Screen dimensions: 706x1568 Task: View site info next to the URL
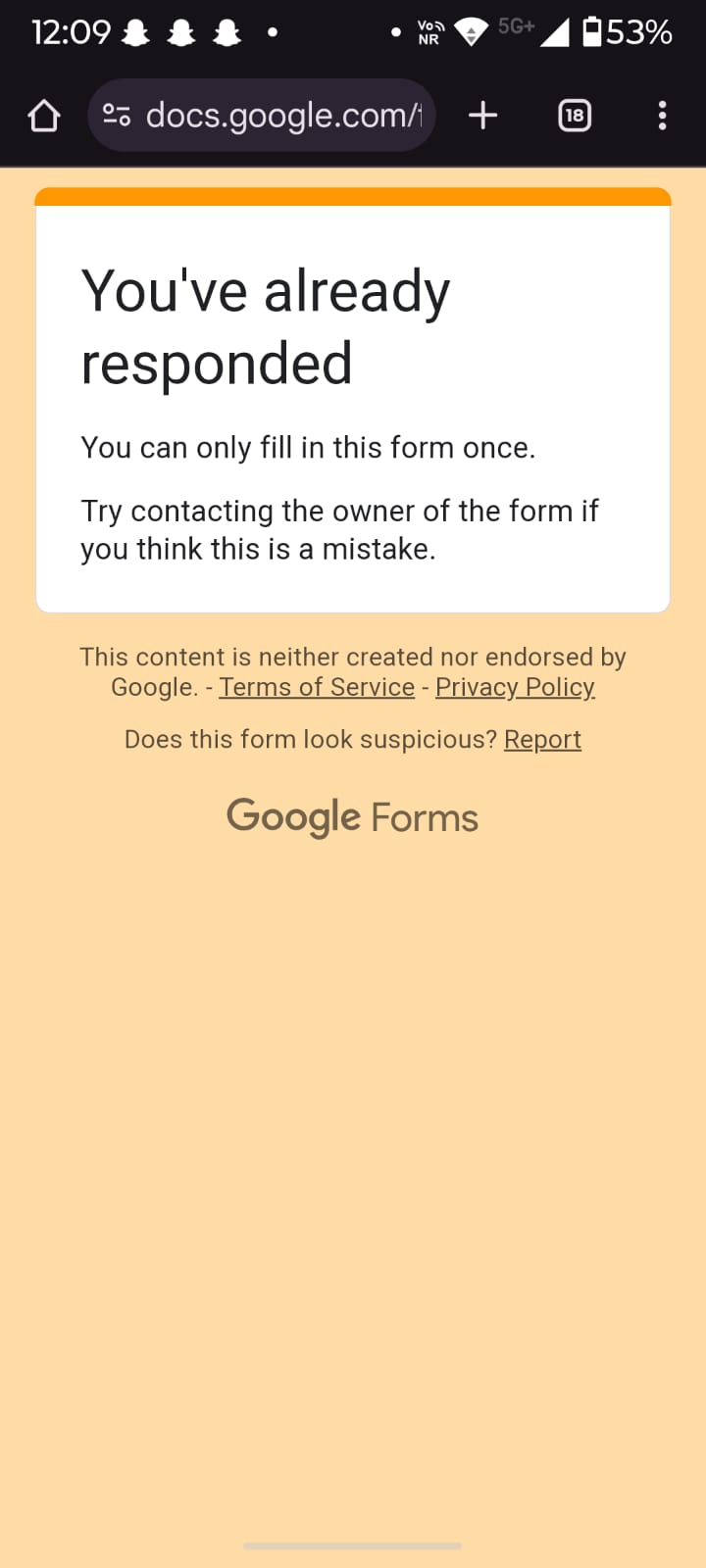pos(117,116)
